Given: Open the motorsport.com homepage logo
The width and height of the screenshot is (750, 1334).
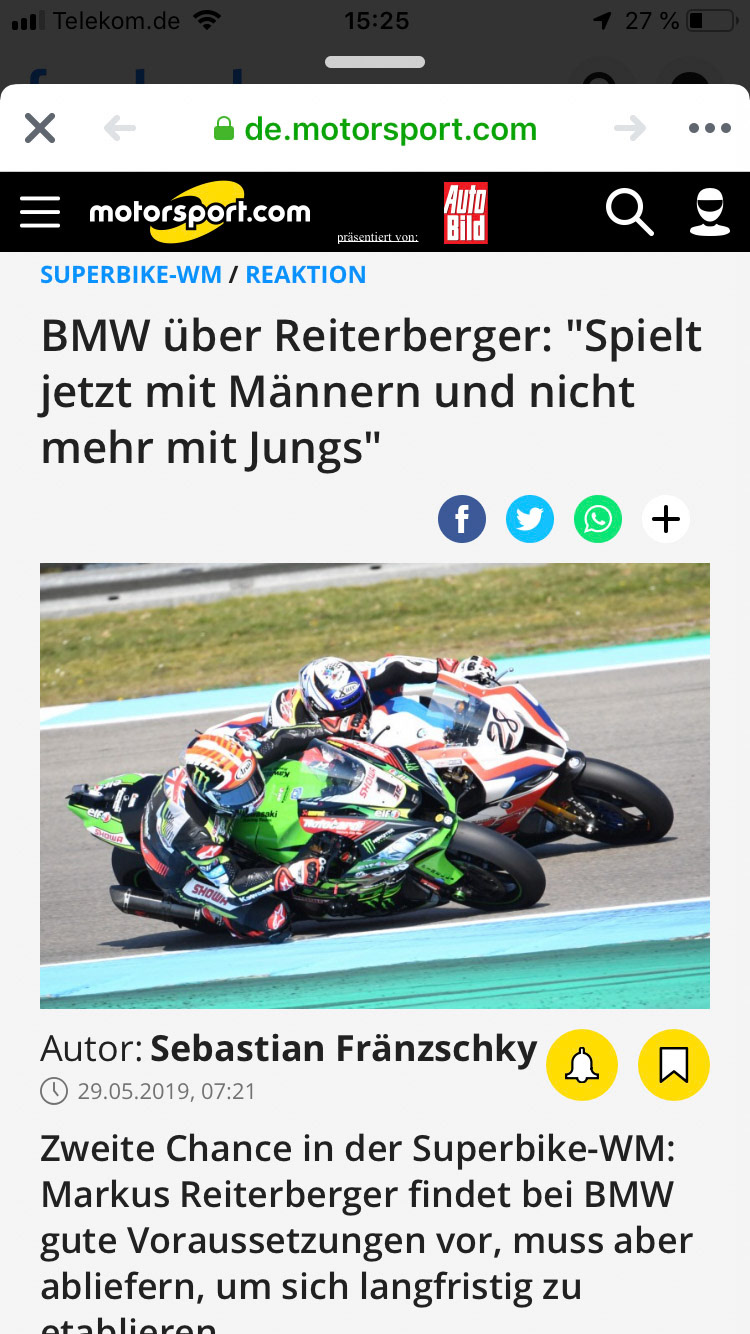Looking at the screenshot, I should pyautogui.click(x=200, y=212).
